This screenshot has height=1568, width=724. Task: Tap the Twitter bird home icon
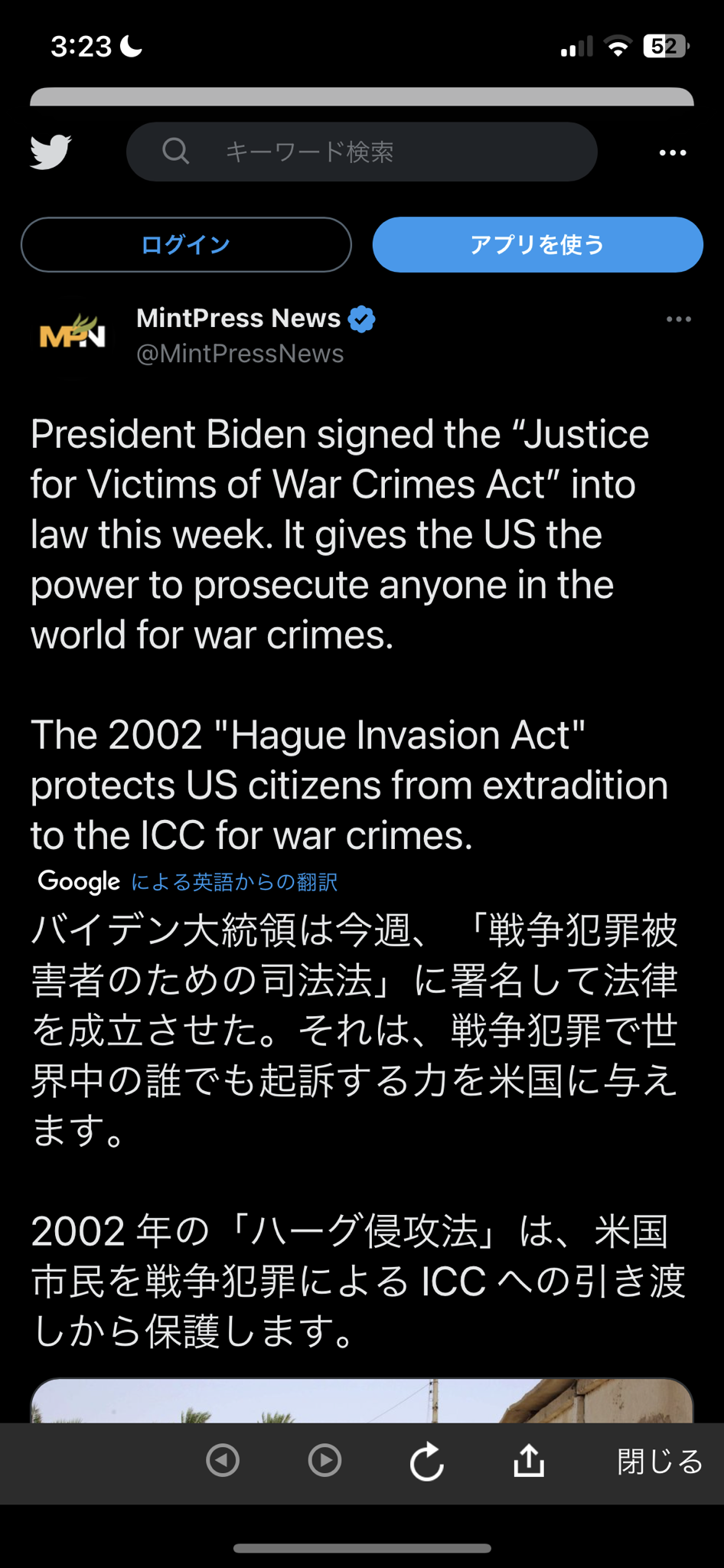point(51,152)
